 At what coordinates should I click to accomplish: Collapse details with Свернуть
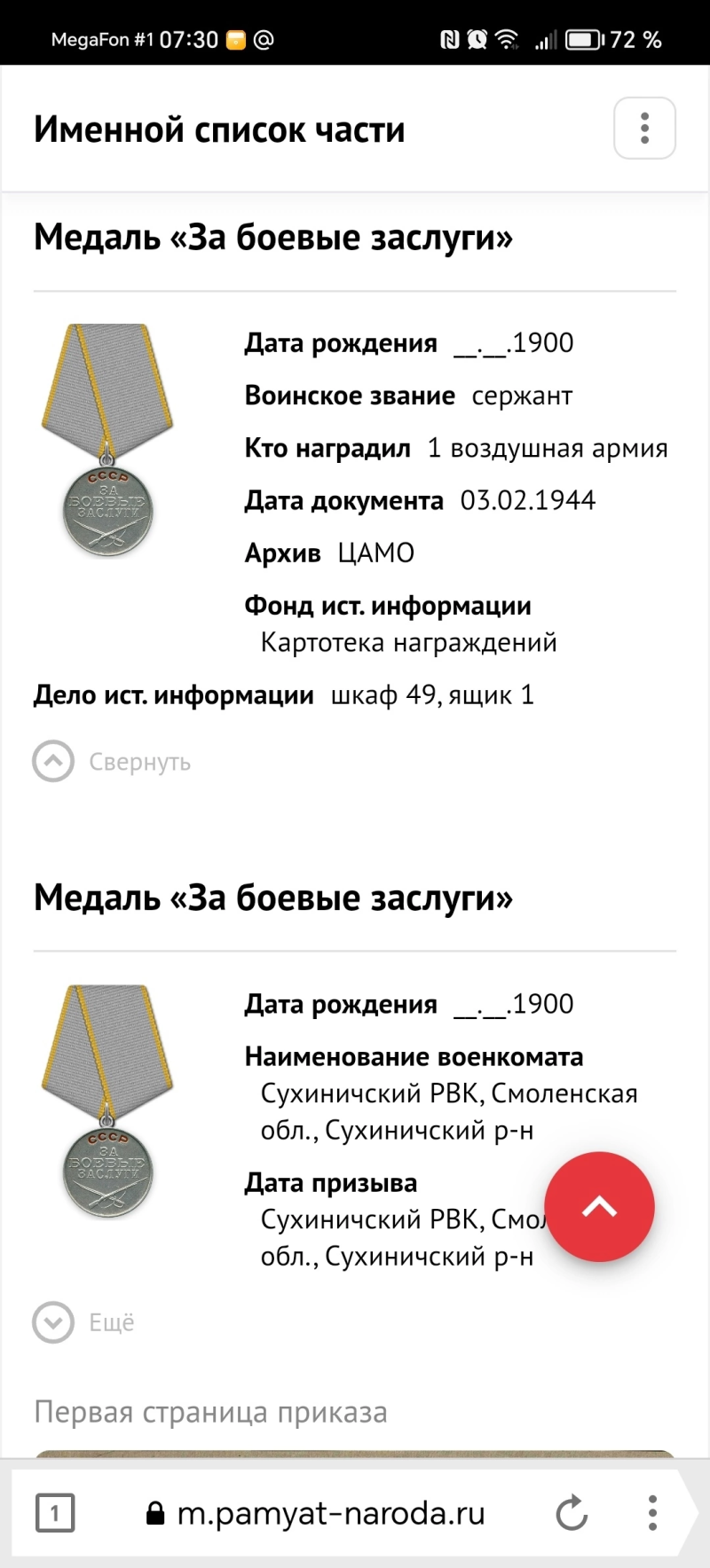113,762
